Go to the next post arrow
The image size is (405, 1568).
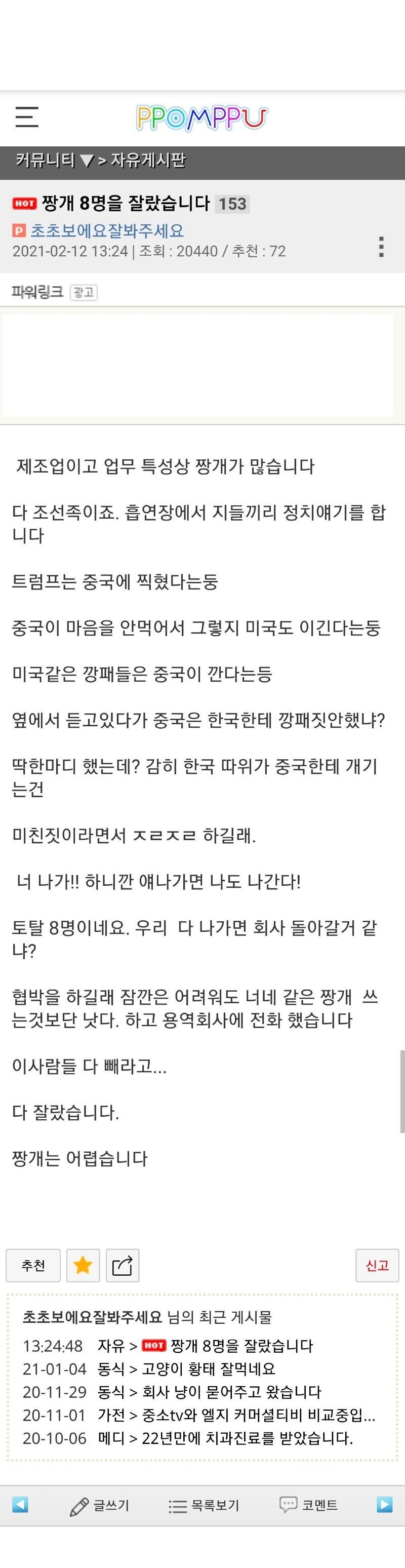384,1505
